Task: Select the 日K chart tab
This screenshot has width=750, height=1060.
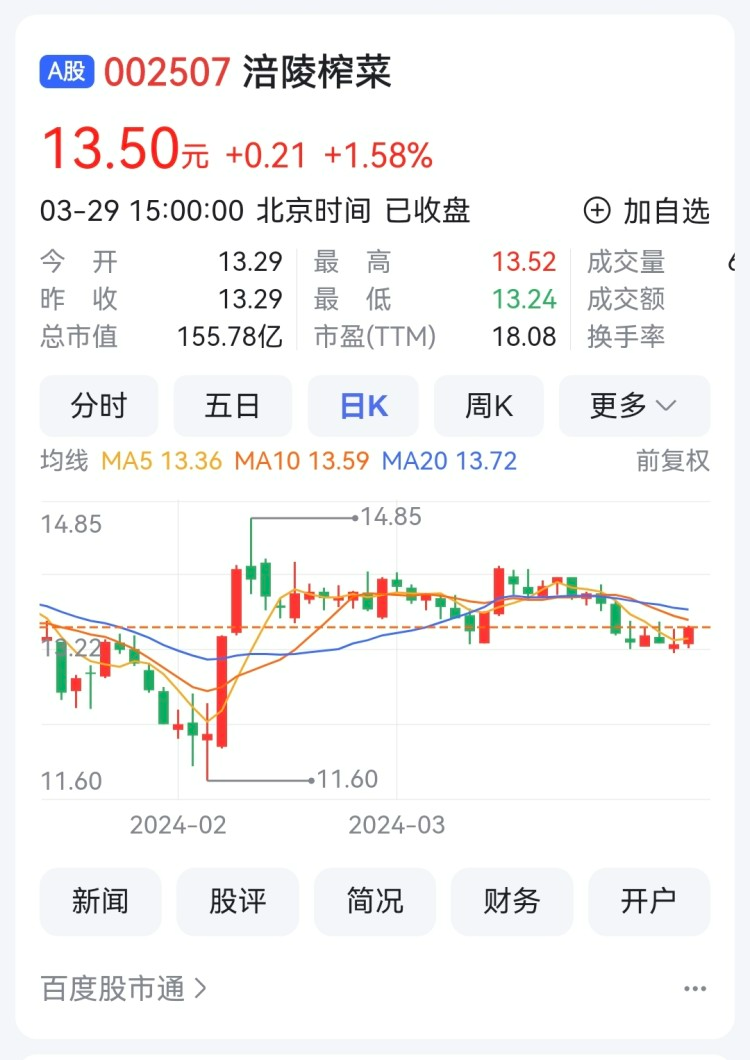Action: [364, 406]
